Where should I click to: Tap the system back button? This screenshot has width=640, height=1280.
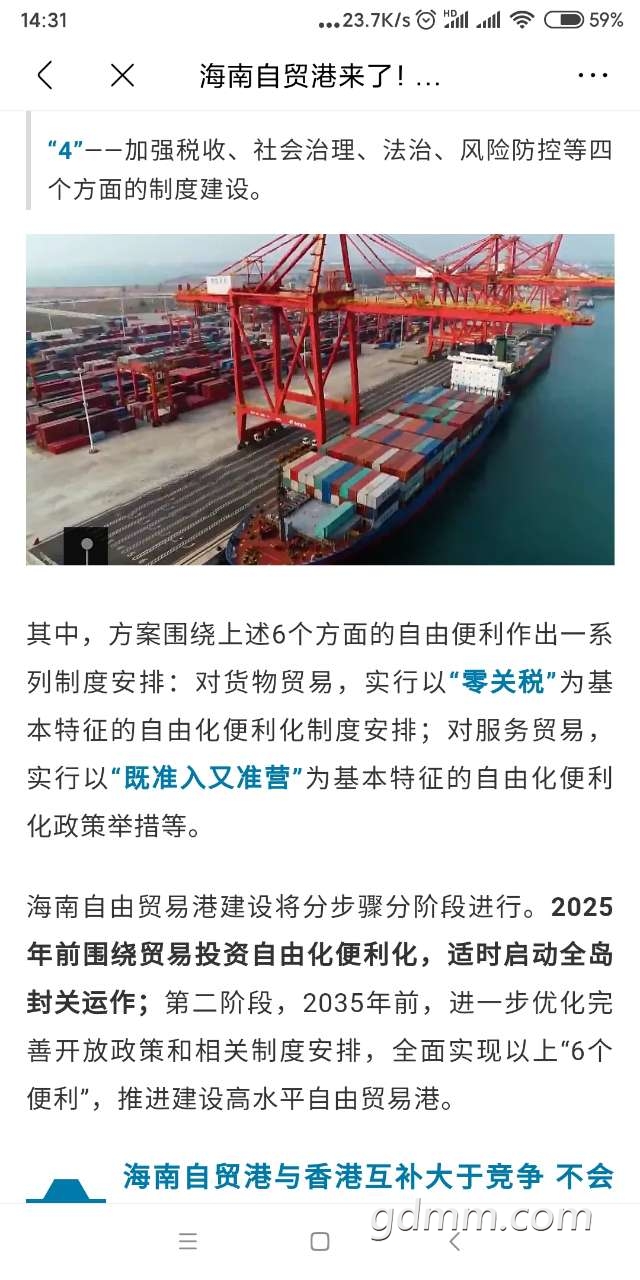coord(454,1241)
